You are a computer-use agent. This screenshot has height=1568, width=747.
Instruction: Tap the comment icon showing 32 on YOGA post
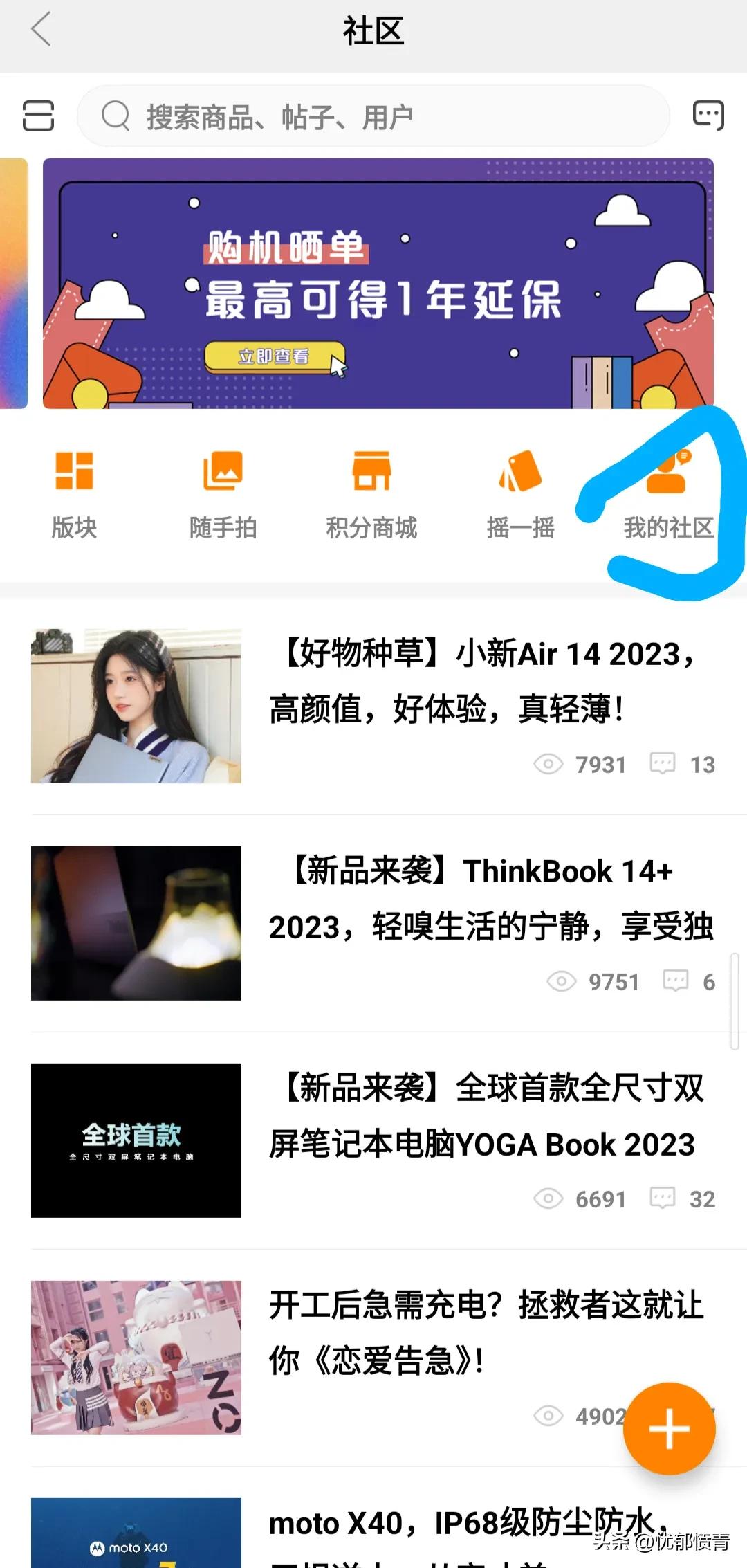coord(662,1199)
